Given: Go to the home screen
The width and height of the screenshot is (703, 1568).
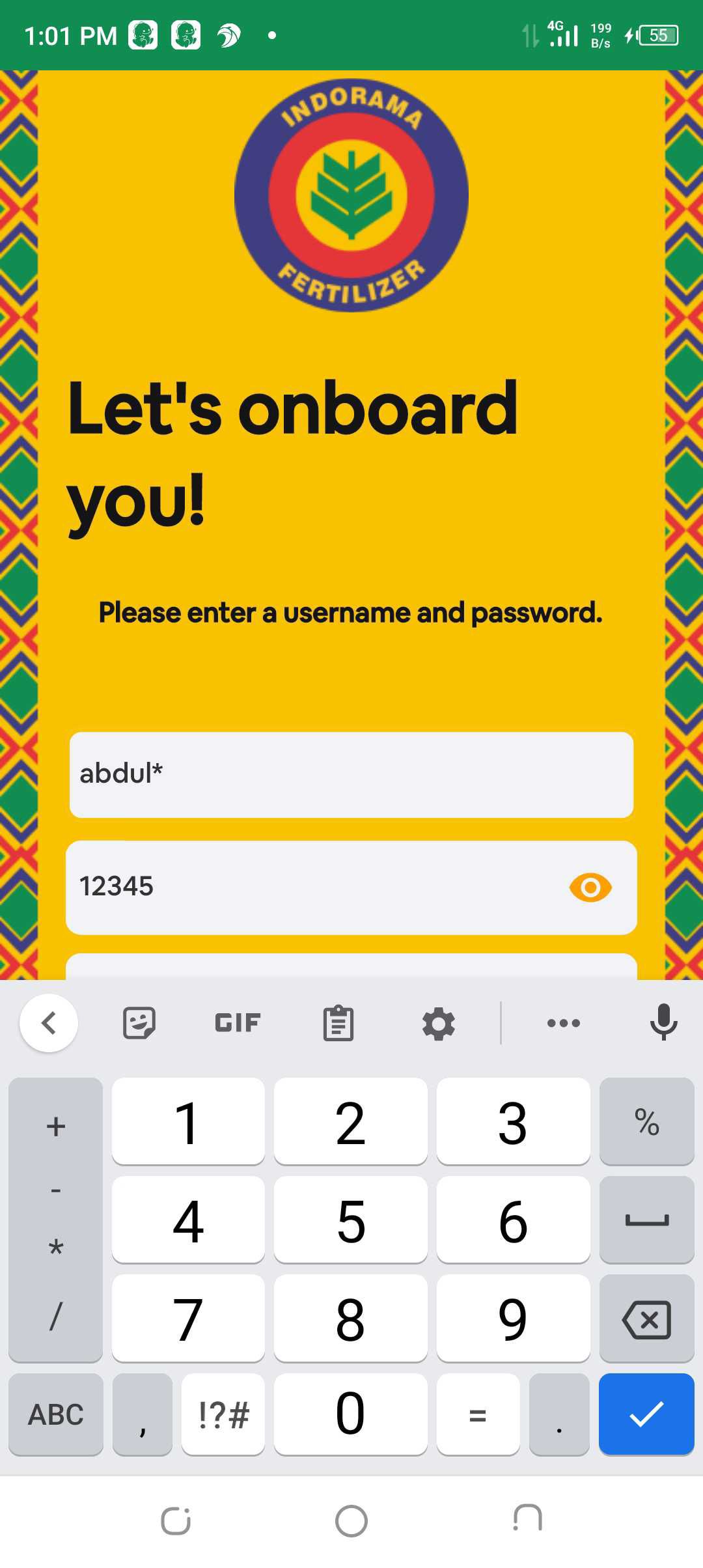Looking at the screenshot, I should coord(351,1521).
